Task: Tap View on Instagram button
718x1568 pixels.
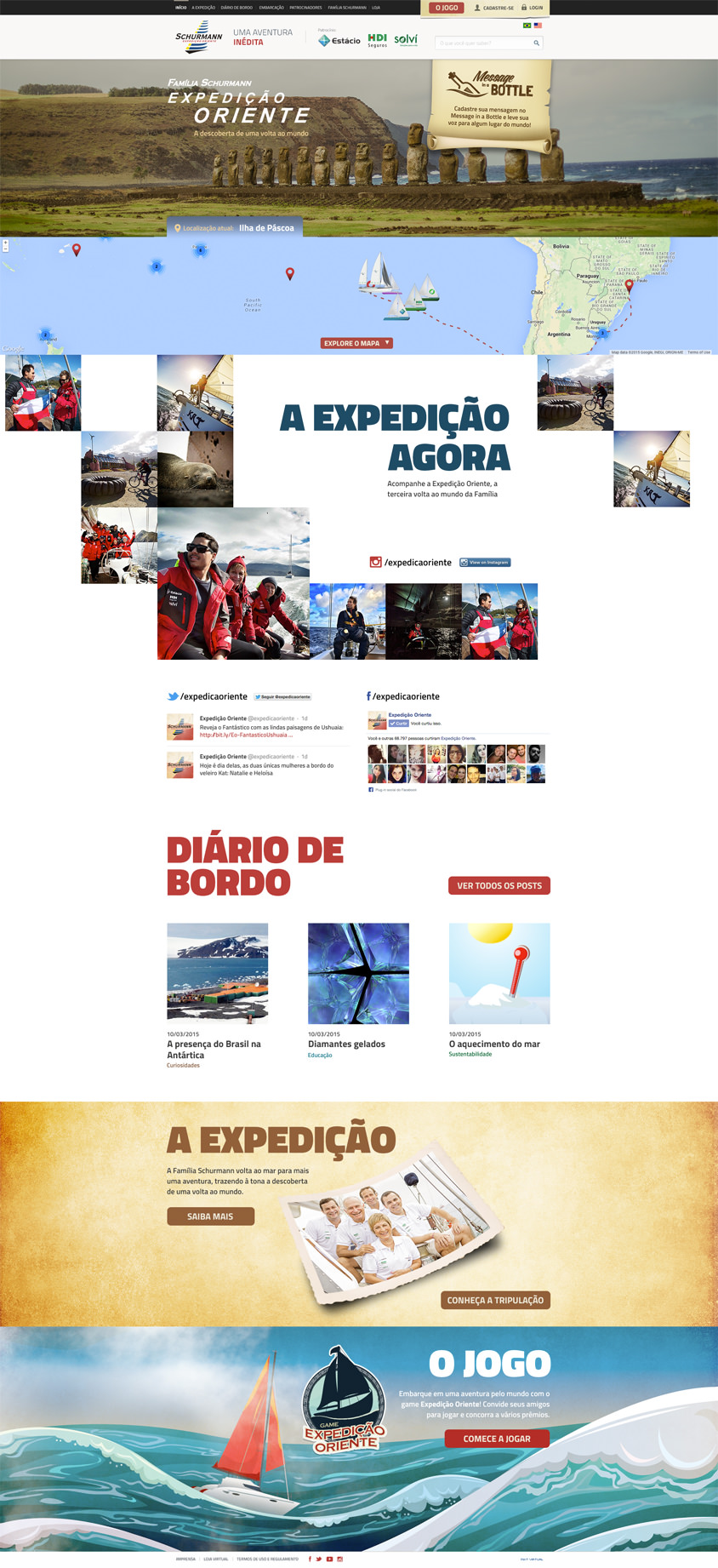Action: click(x=485, y=562)
